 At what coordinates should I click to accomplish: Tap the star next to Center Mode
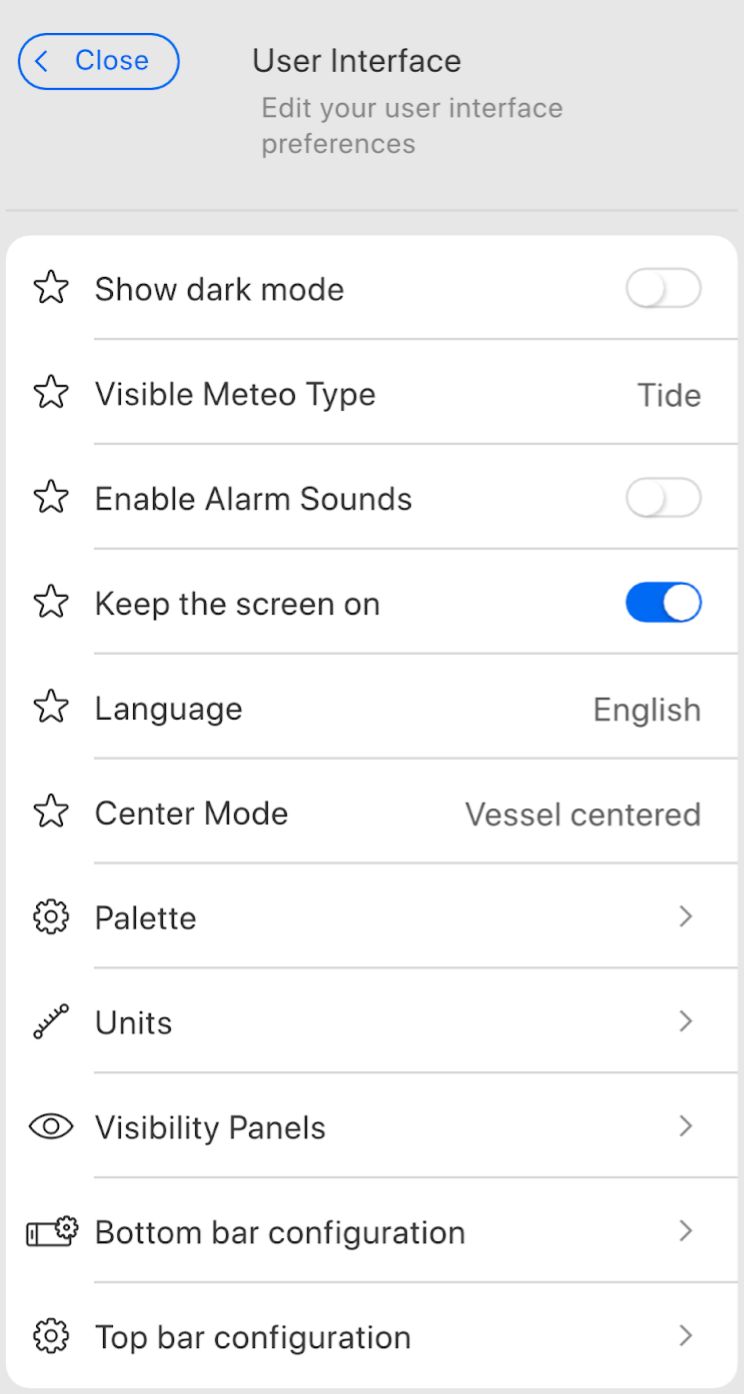pos(51,813)
